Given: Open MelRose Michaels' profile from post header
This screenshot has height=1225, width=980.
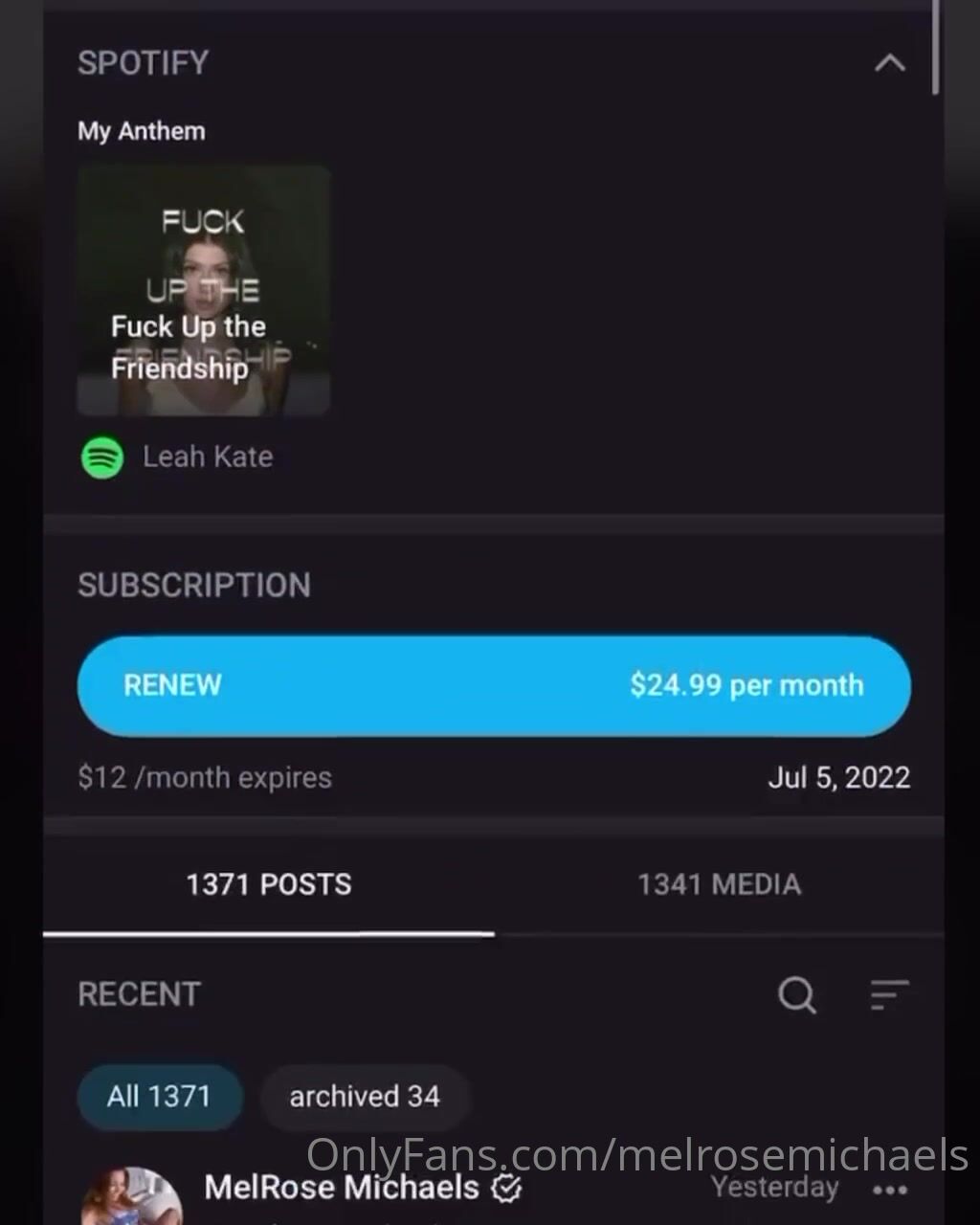Looking at the screenshot, I should 342,1188.
